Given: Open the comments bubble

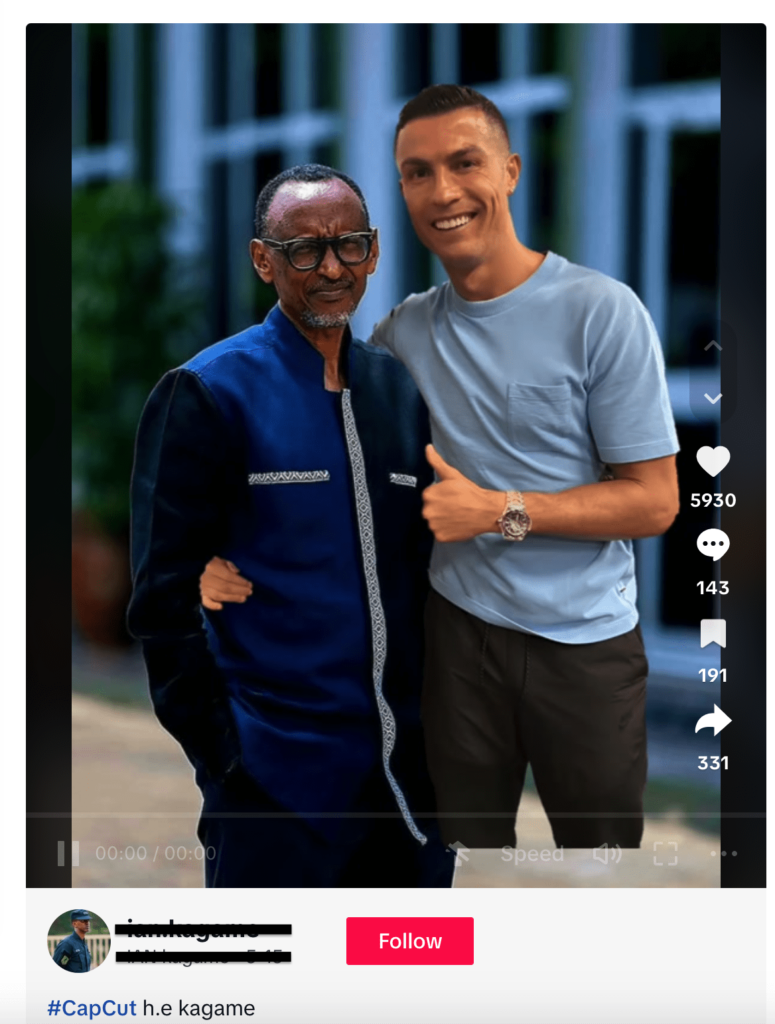Looking at the screenshot, I should pyautogui.click(x=712, y=545).
